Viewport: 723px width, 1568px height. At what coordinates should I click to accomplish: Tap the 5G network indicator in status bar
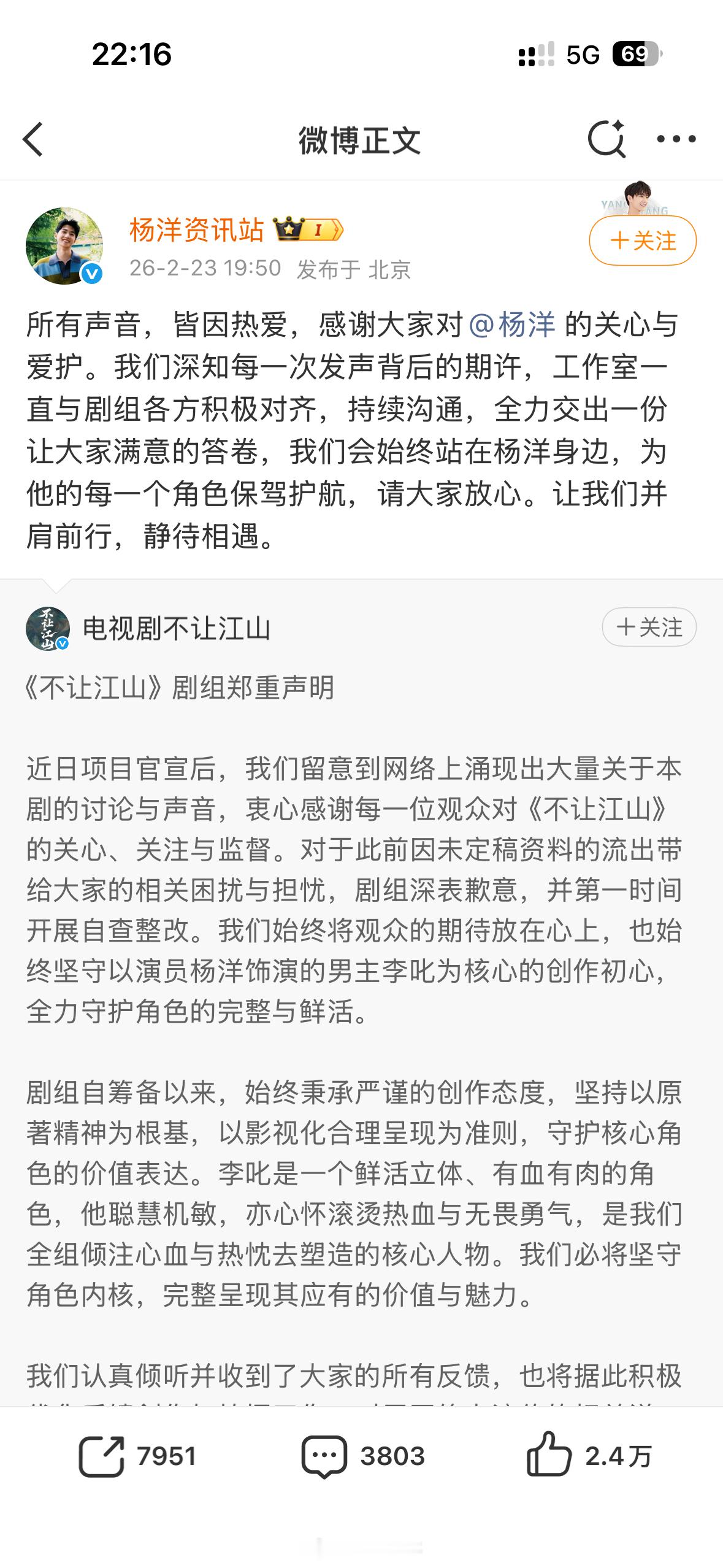[x=584, y=55]
